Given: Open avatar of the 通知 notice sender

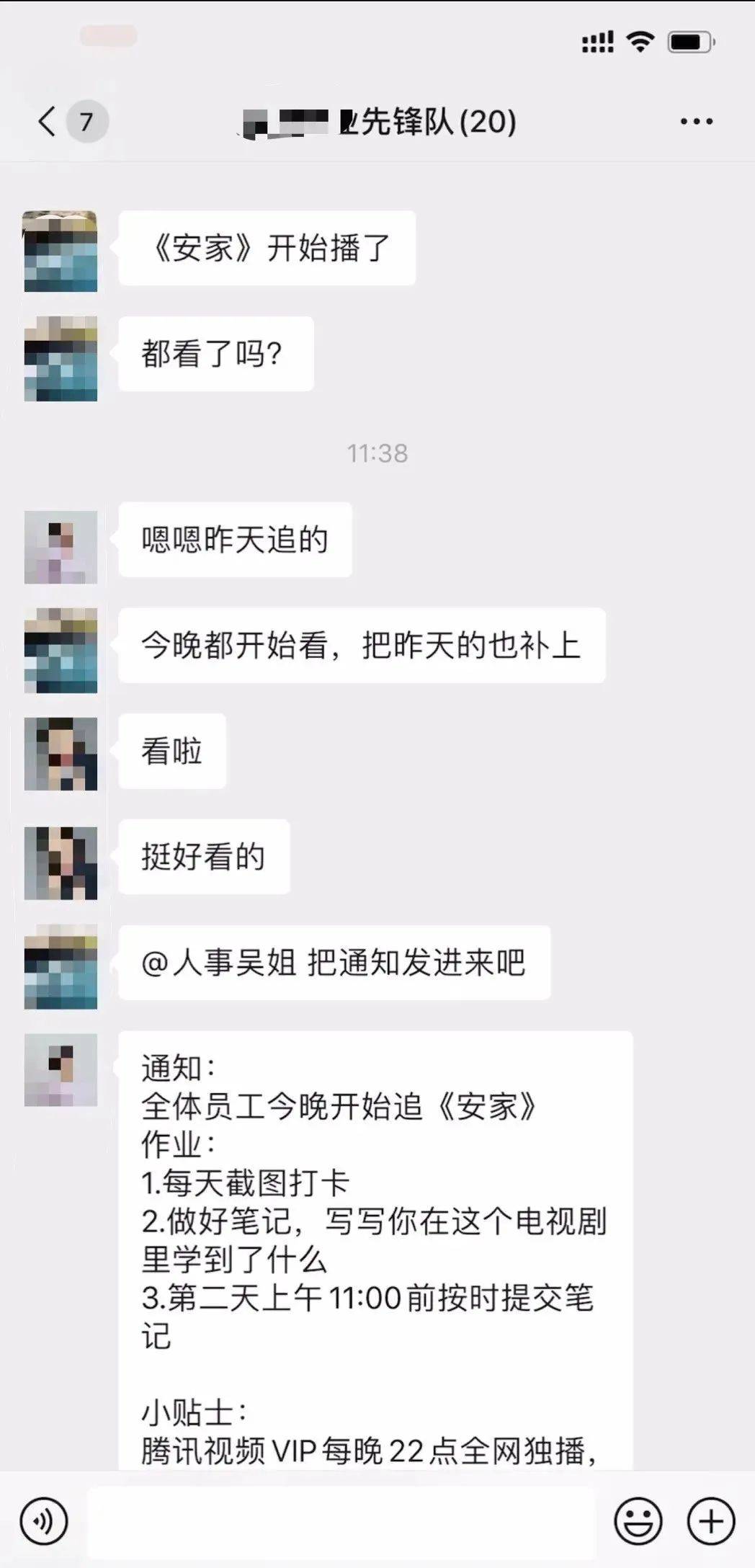Looking at the screenshot, I should (x=61, y=1070).
